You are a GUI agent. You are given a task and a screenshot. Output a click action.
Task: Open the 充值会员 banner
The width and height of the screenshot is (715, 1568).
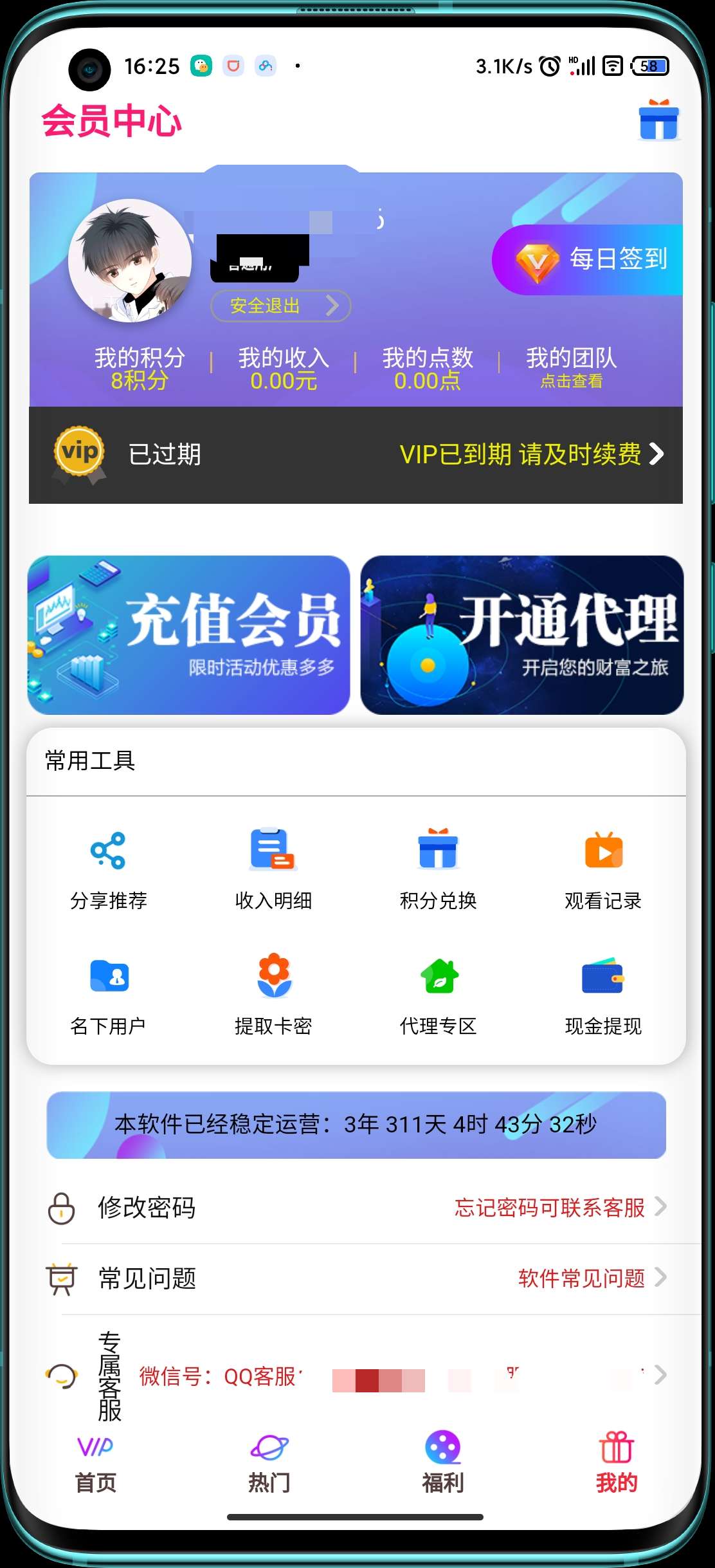click(188, 635)
